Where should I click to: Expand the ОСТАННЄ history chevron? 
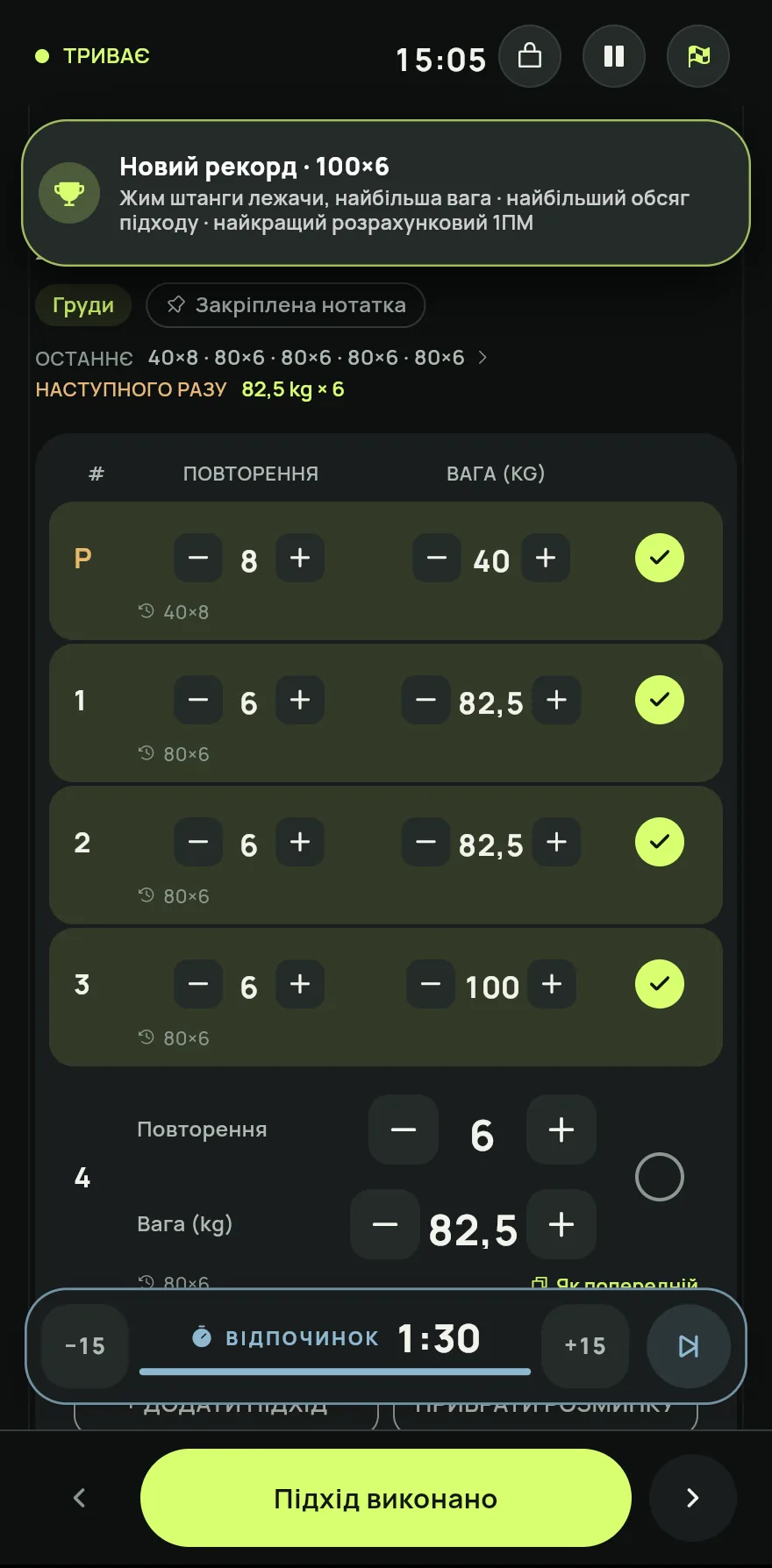click(x=482, y=358)
